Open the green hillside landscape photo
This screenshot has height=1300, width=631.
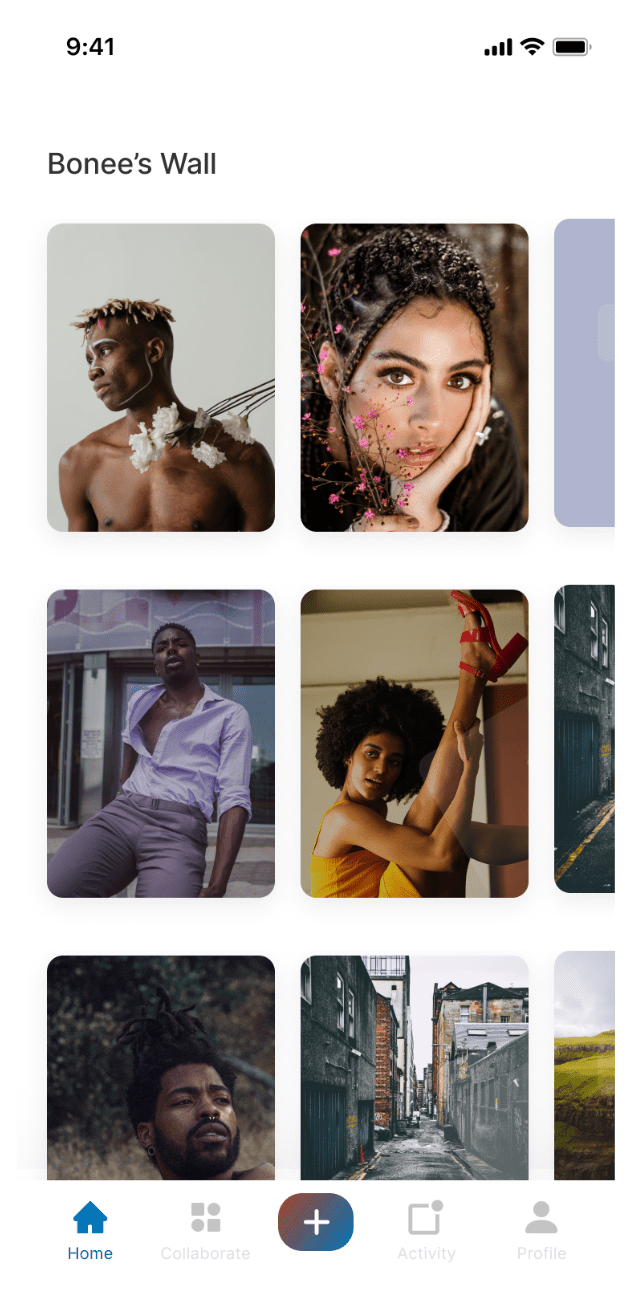585,1065
